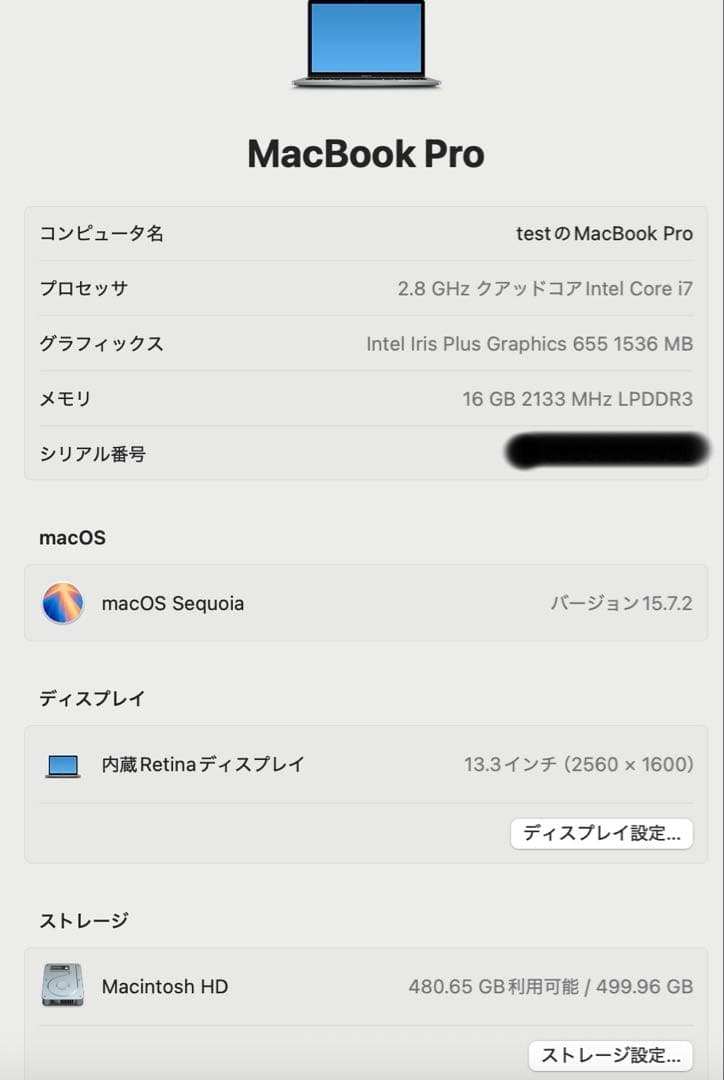Click the MacBook Pro title heading
The width and height of the screenshot is (724, 1080).
pyautogui.click(x=364, y=153)
